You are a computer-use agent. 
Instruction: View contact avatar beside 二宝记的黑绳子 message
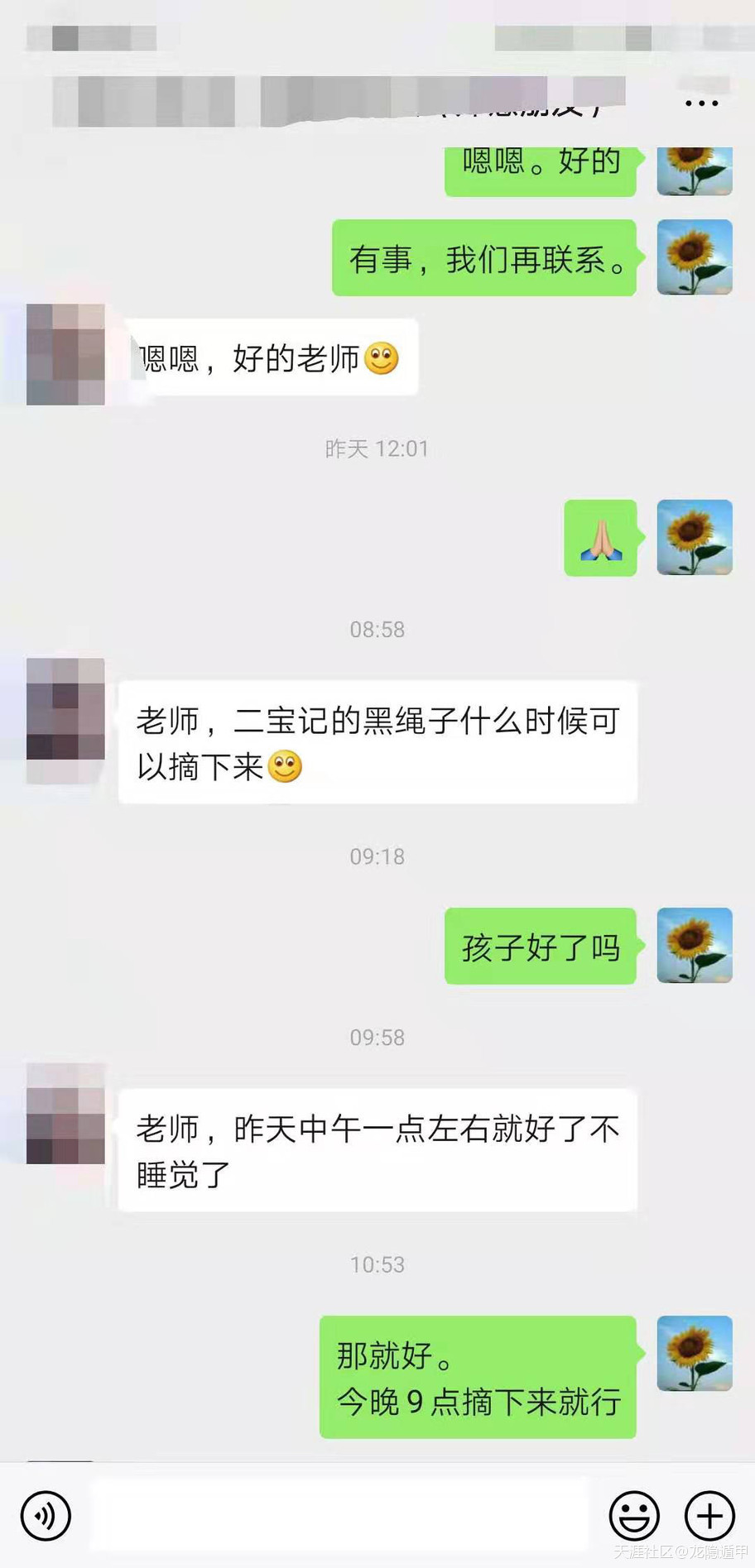tap(65, 709)
